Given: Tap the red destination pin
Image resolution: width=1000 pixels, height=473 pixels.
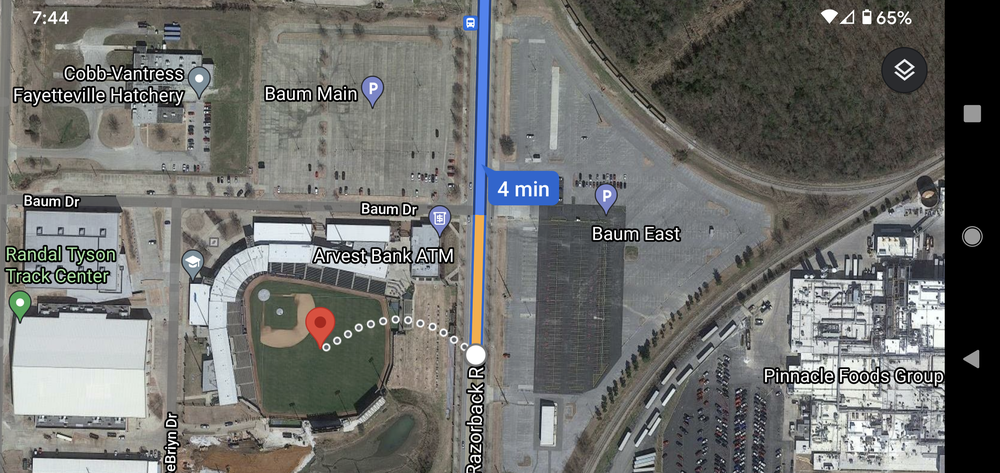Looking at the screenshot, I should (319, 327).
